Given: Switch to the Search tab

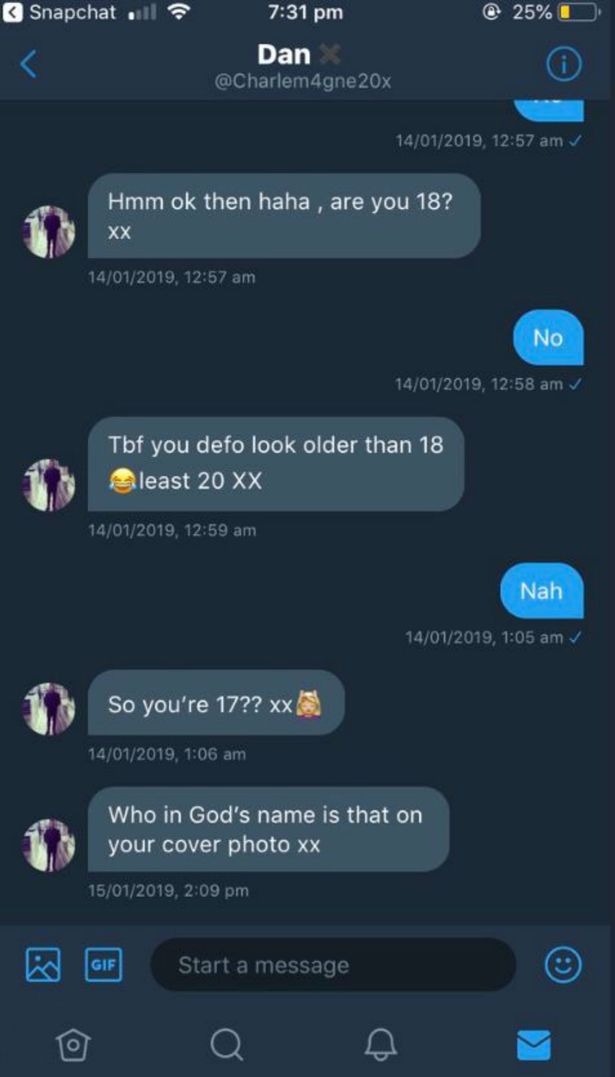Looking at the screenshot, I should pos(227,1043).
